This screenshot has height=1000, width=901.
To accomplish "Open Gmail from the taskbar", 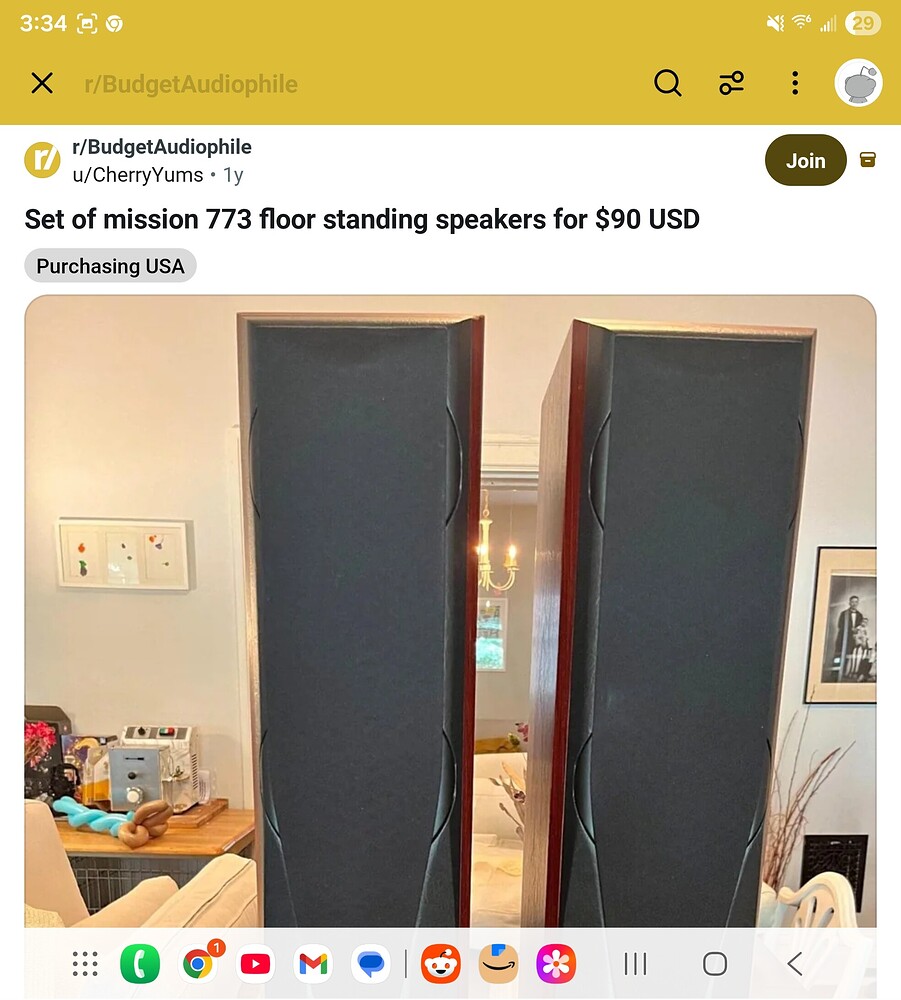I will 312,963.
